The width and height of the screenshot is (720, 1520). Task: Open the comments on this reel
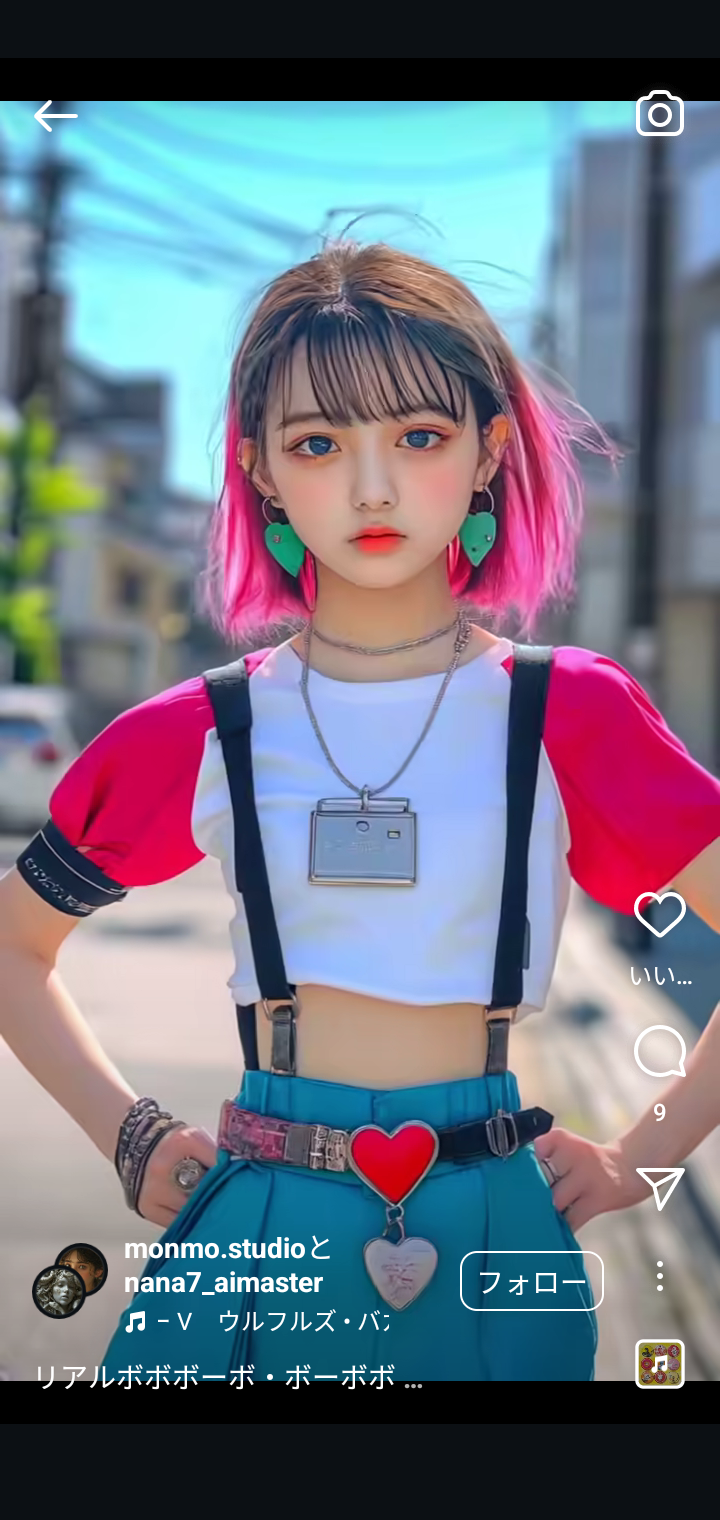point(660,1052)
